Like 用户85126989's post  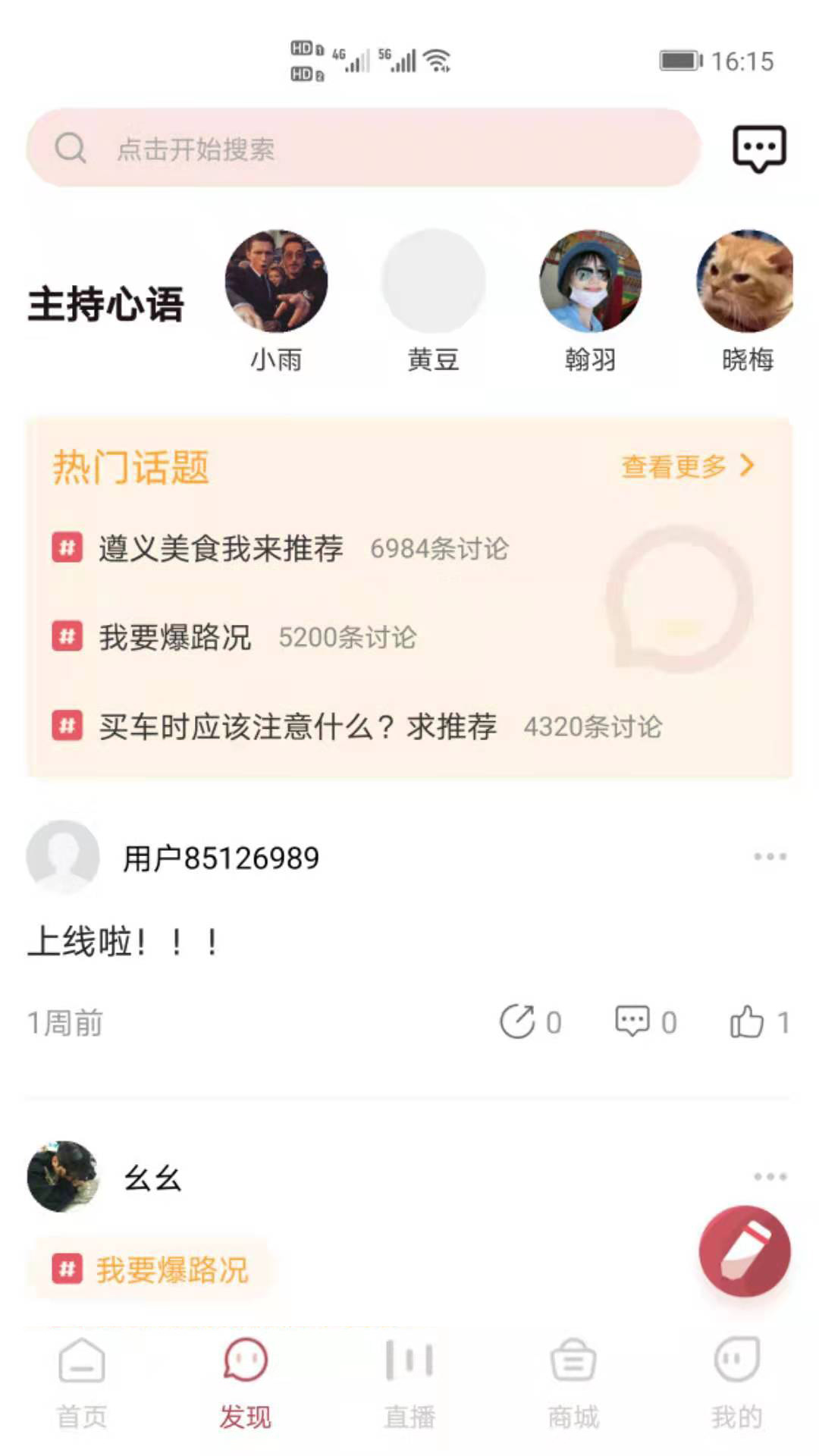[759, 1021]
